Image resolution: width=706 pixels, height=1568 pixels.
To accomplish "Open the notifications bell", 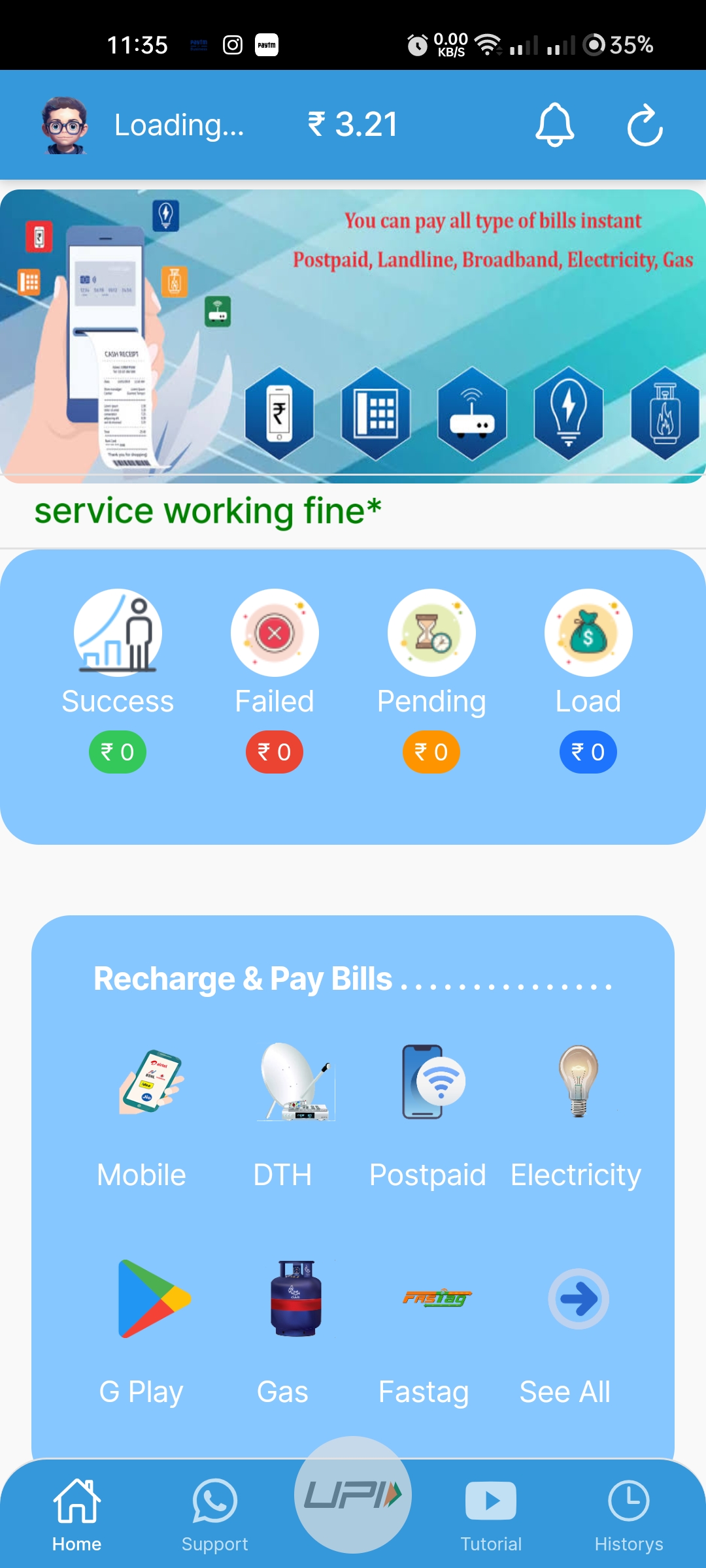I will [554, 125].
